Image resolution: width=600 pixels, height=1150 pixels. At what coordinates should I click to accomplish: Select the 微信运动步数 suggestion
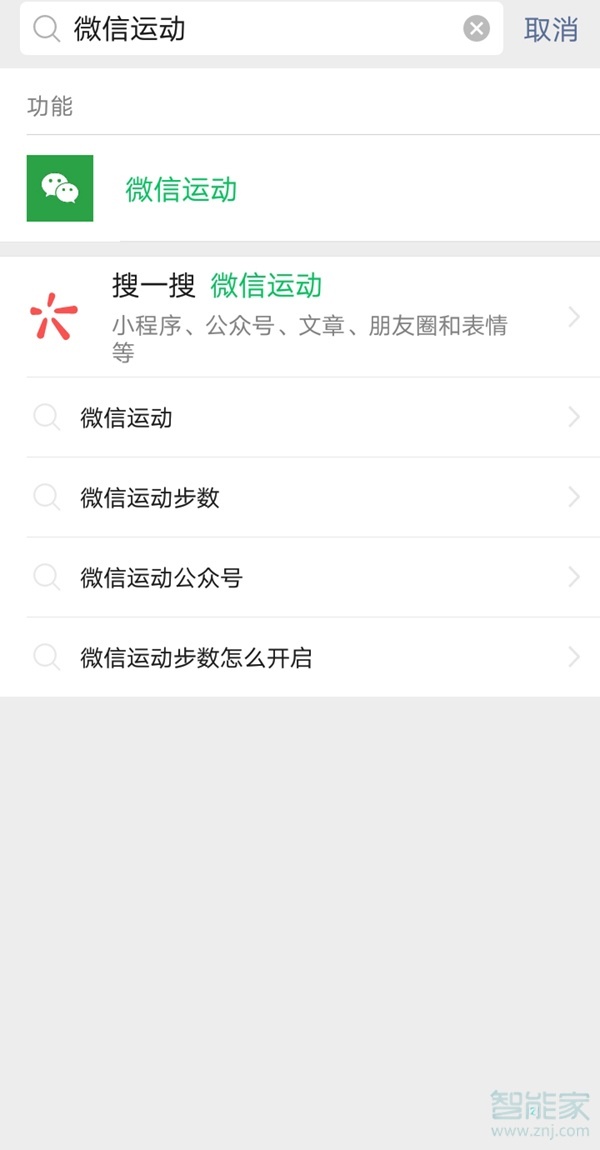[x=300, y=498]
